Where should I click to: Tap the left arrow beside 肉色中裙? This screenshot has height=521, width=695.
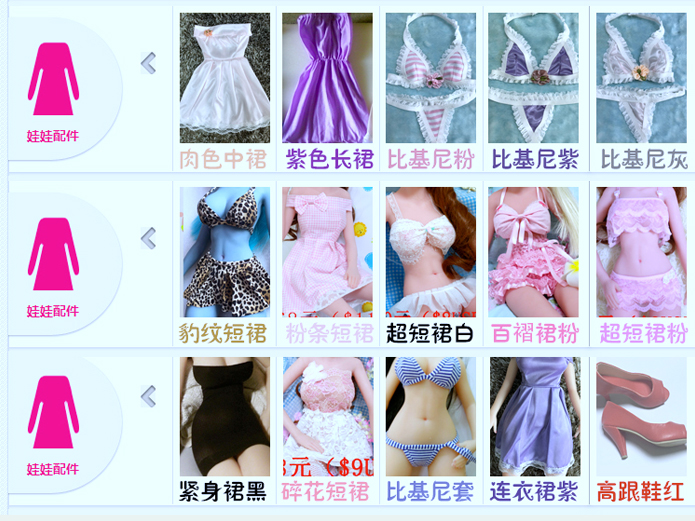(148, 64)
